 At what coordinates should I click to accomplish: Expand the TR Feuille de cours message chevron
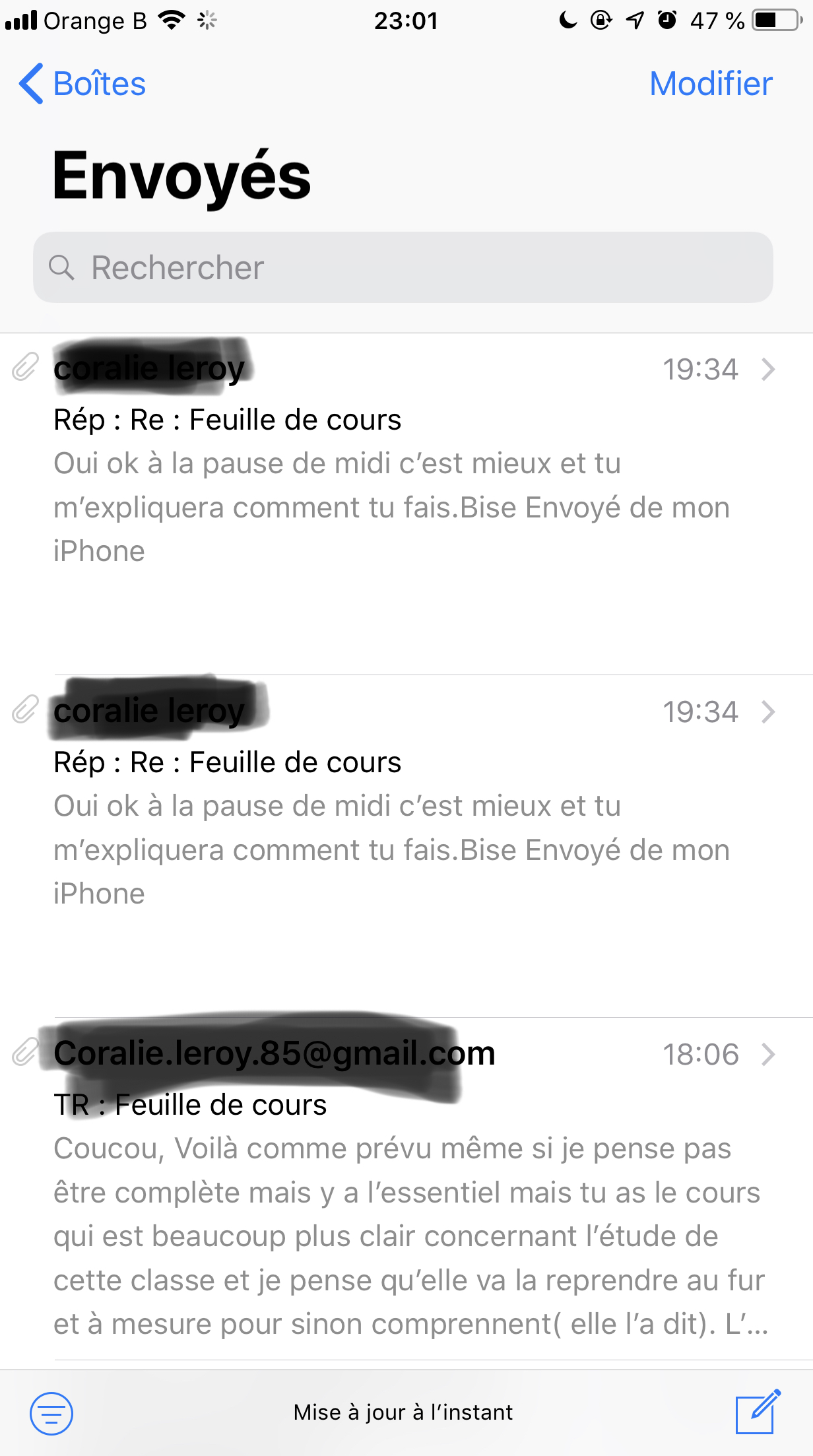tap(769, 1054)
